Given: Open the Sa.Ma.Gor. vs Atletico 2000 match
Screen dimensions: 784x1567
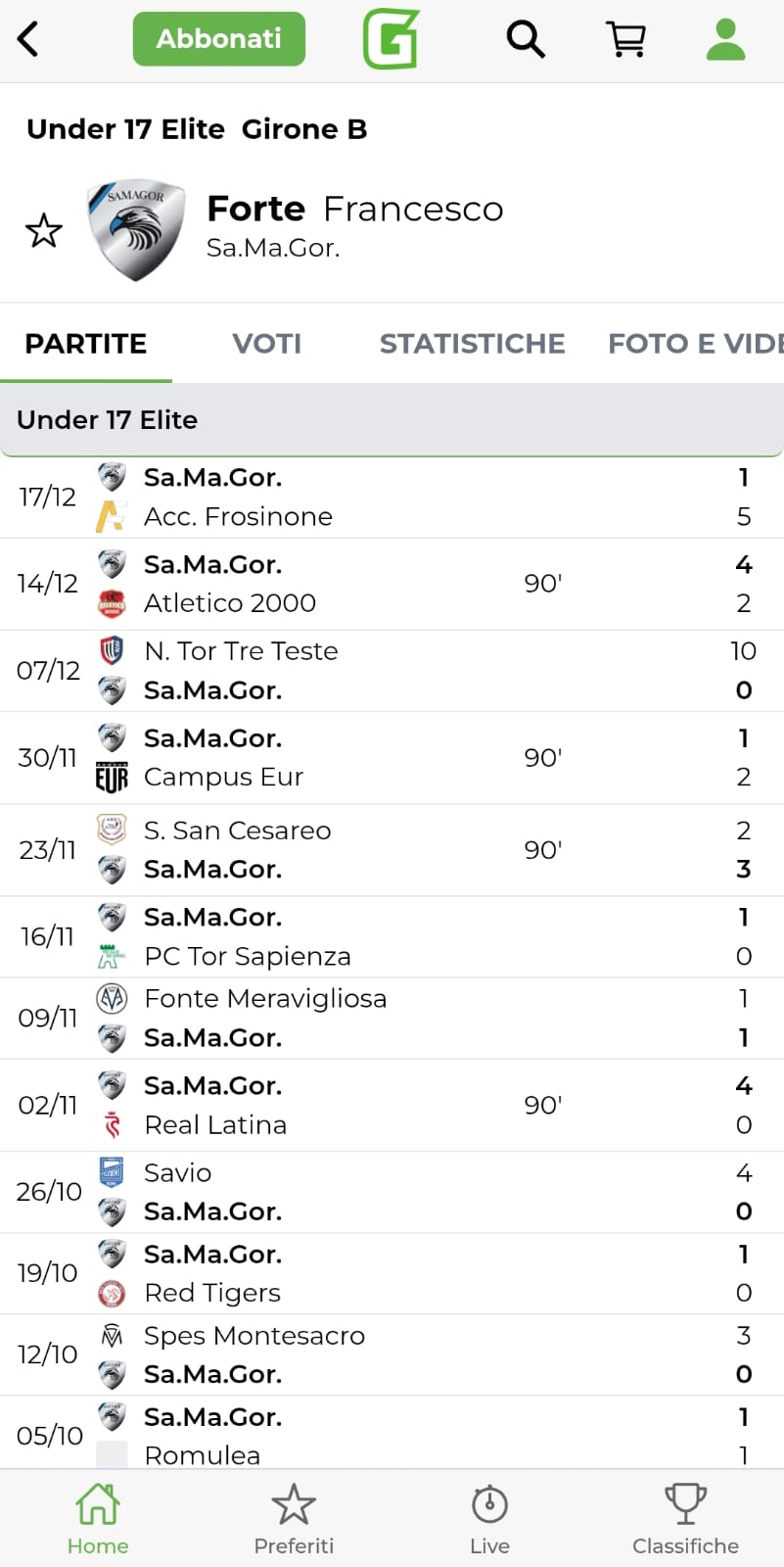Looking at the screenshot, I should click(392, 584).
